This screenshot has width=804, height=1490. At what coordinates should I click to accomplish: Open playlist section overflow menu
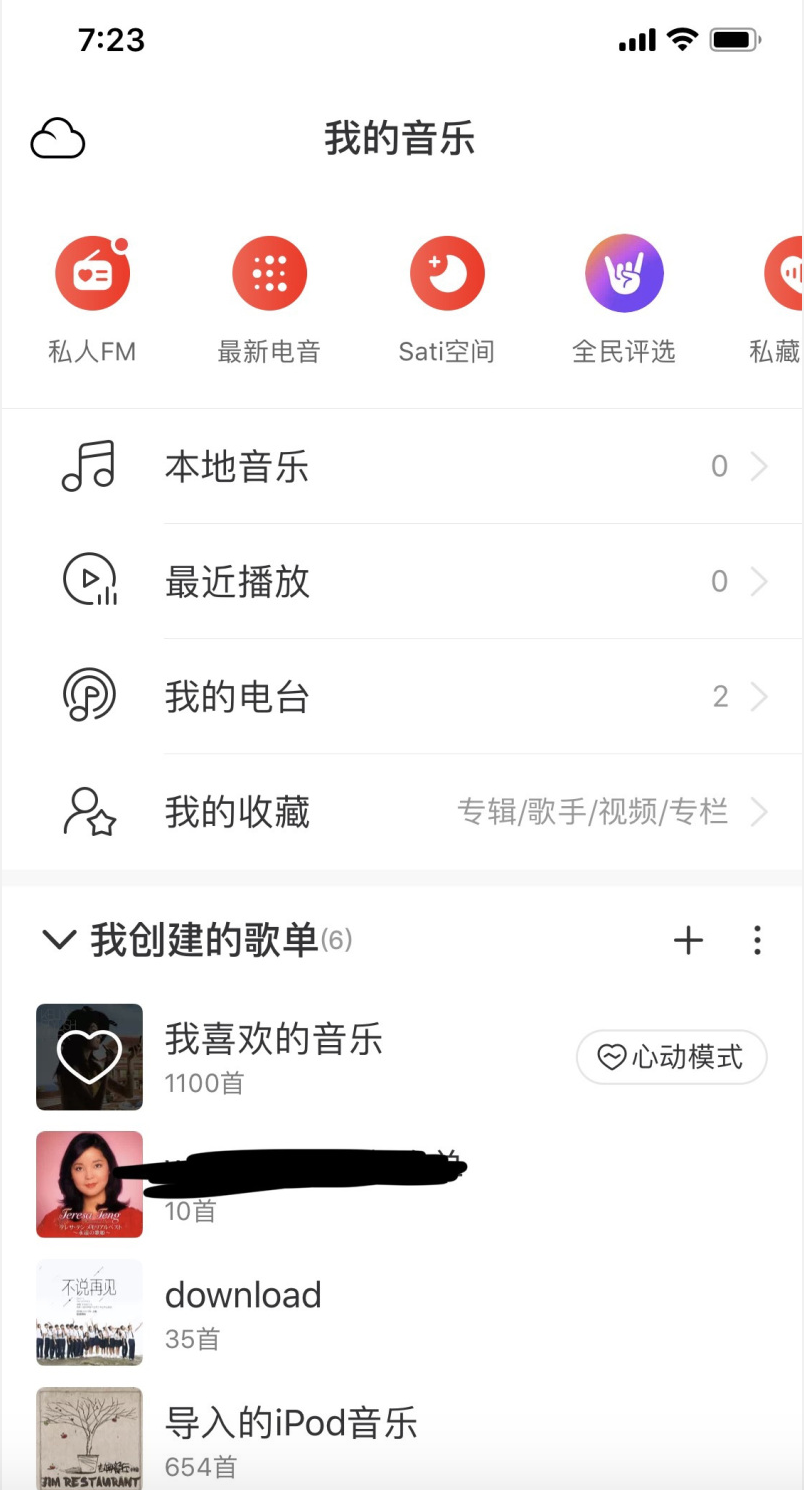757,940
